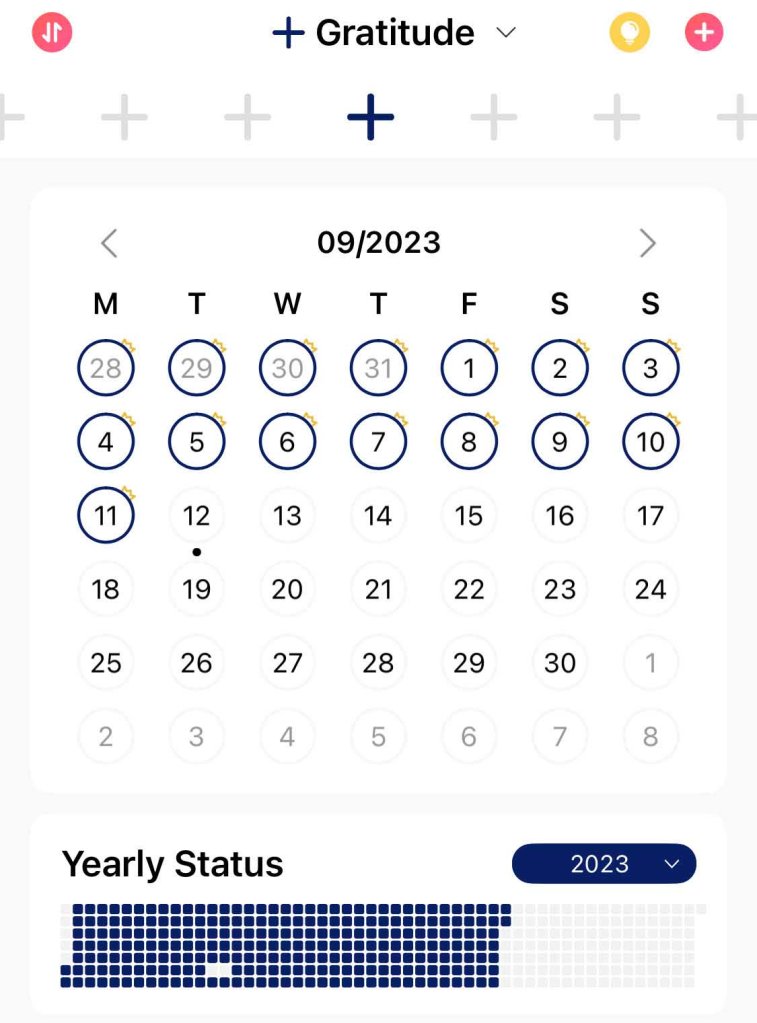Image resolution: width=757 pixels, height=1023 pixels.
Task: Tap the pink sort arrows icon
Action: [52, 33]
